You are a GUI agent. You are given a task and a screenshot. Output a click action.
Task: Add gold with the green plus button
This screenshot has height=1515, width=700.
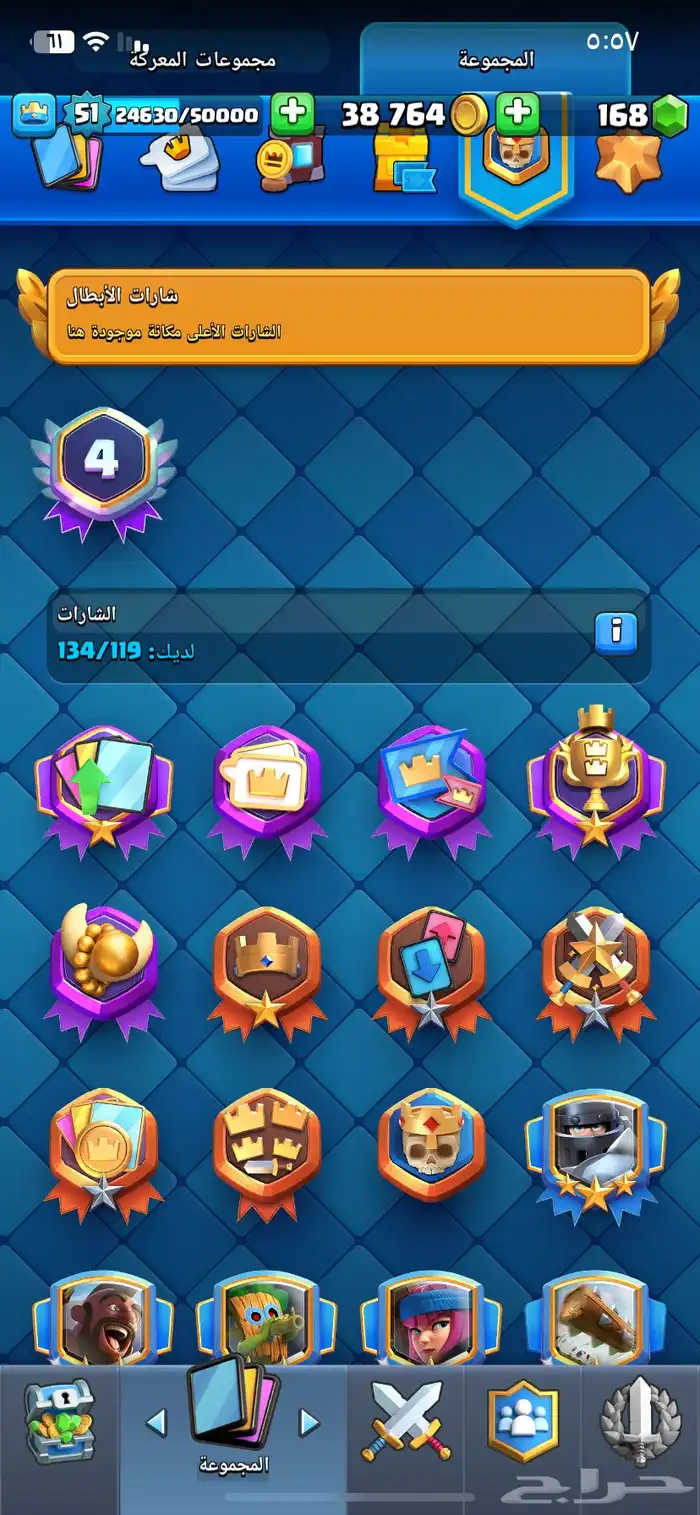point(518,114)
